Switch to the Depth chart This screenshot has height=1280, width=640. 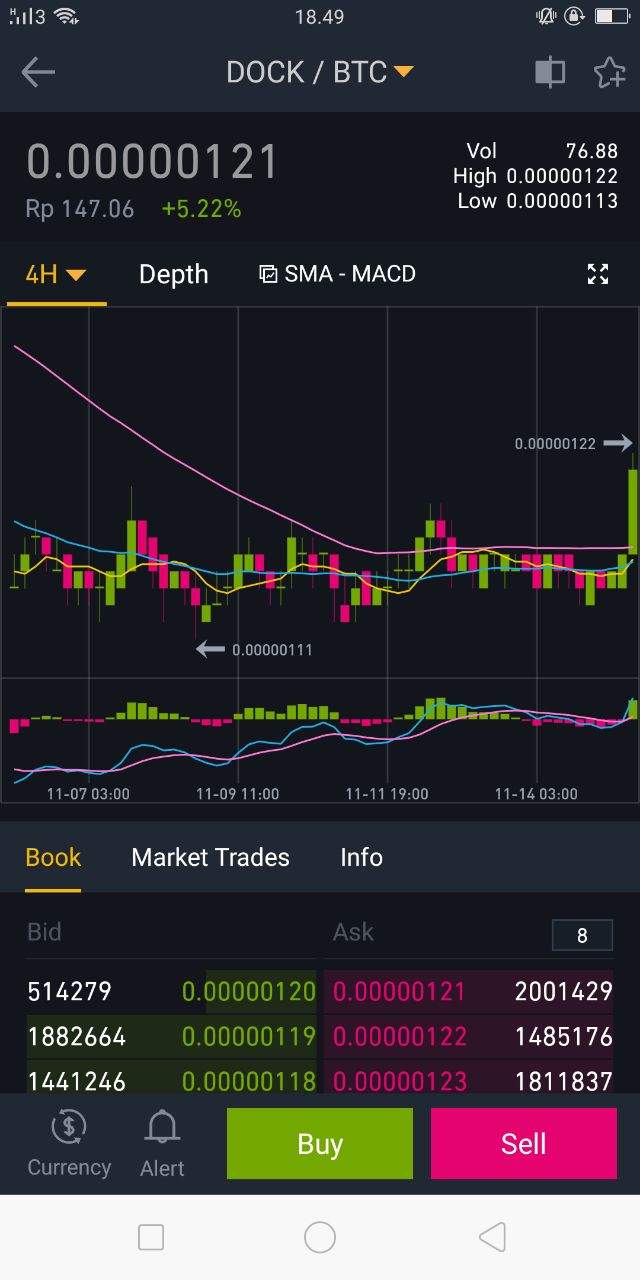[173, 274]
